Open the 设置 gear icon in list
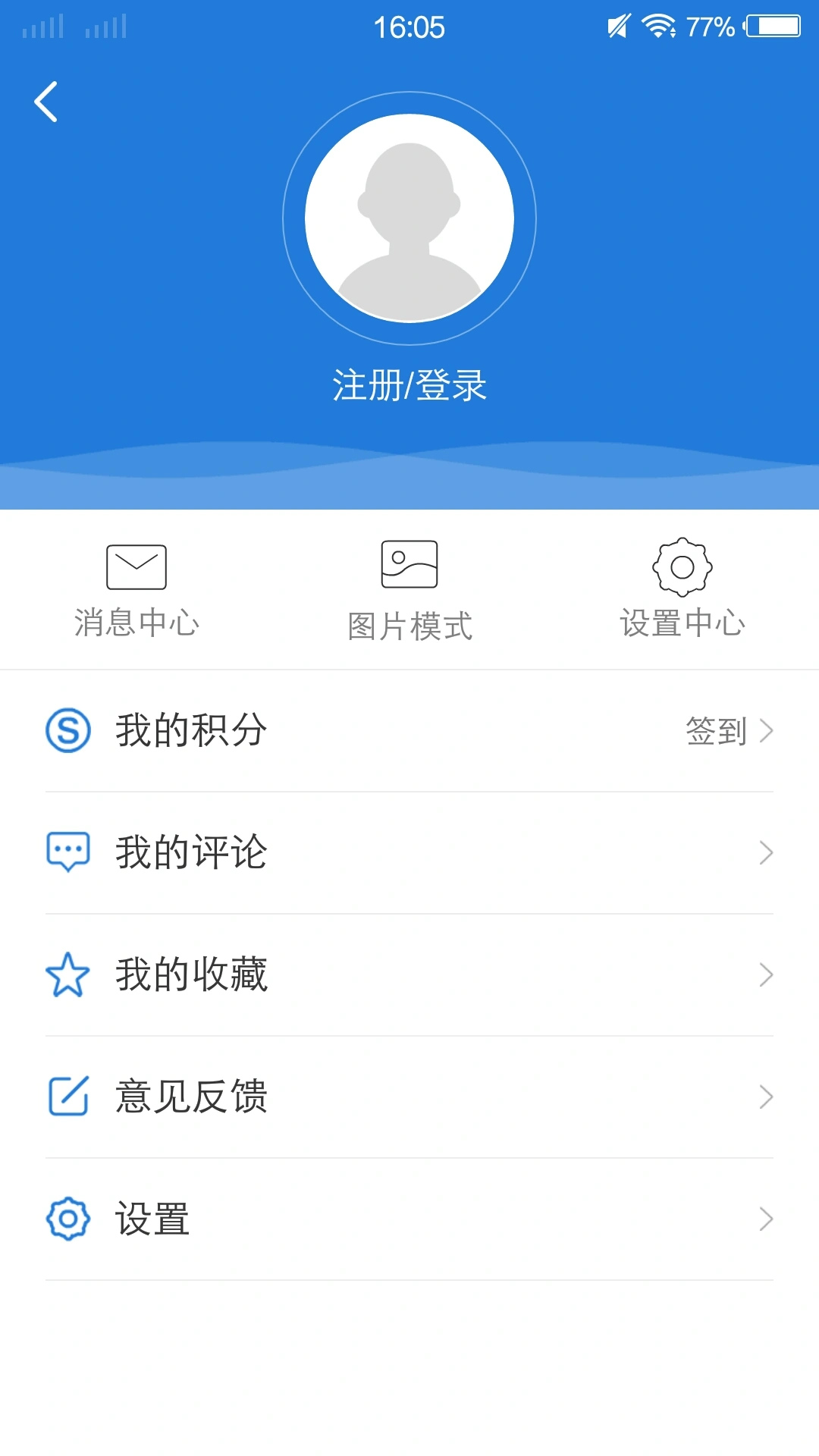819x1456 pixels. (68, 1218)
